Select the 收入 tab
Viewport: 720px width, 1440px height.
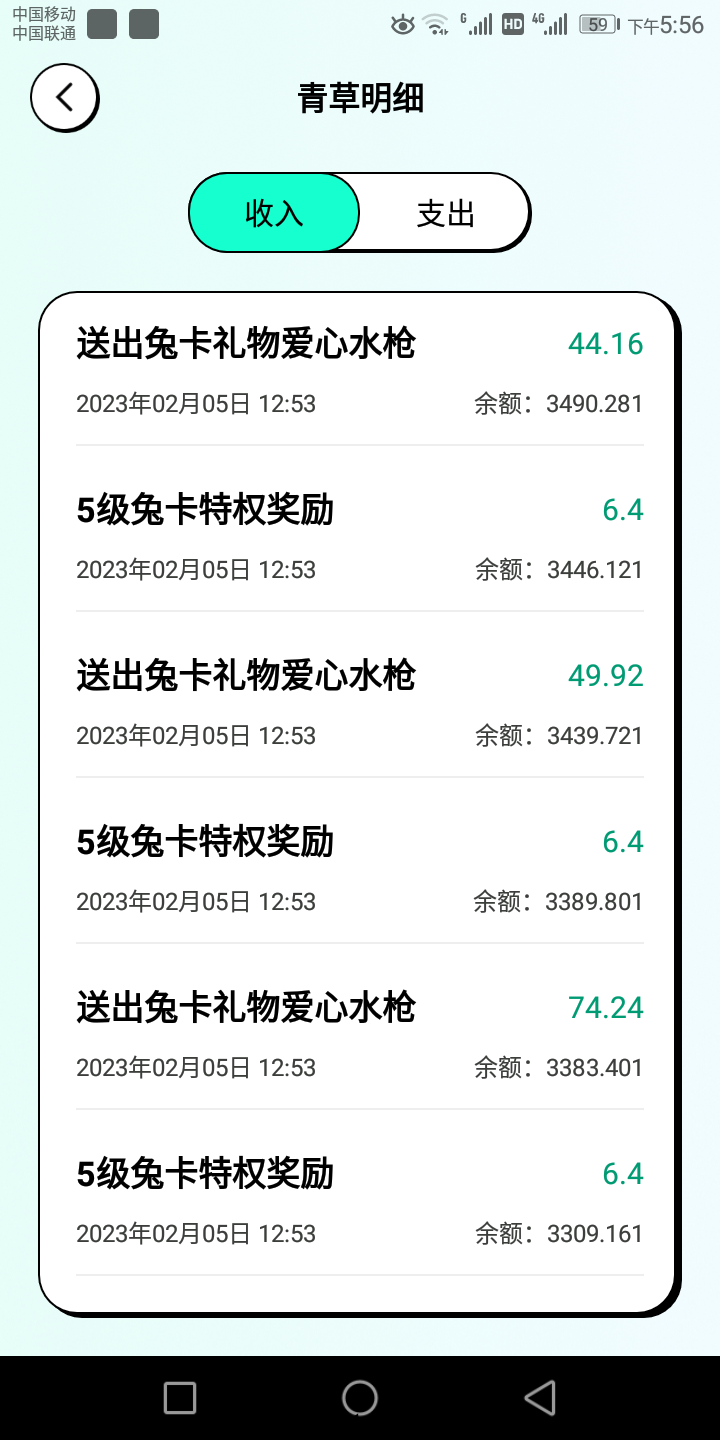[274, 213]
